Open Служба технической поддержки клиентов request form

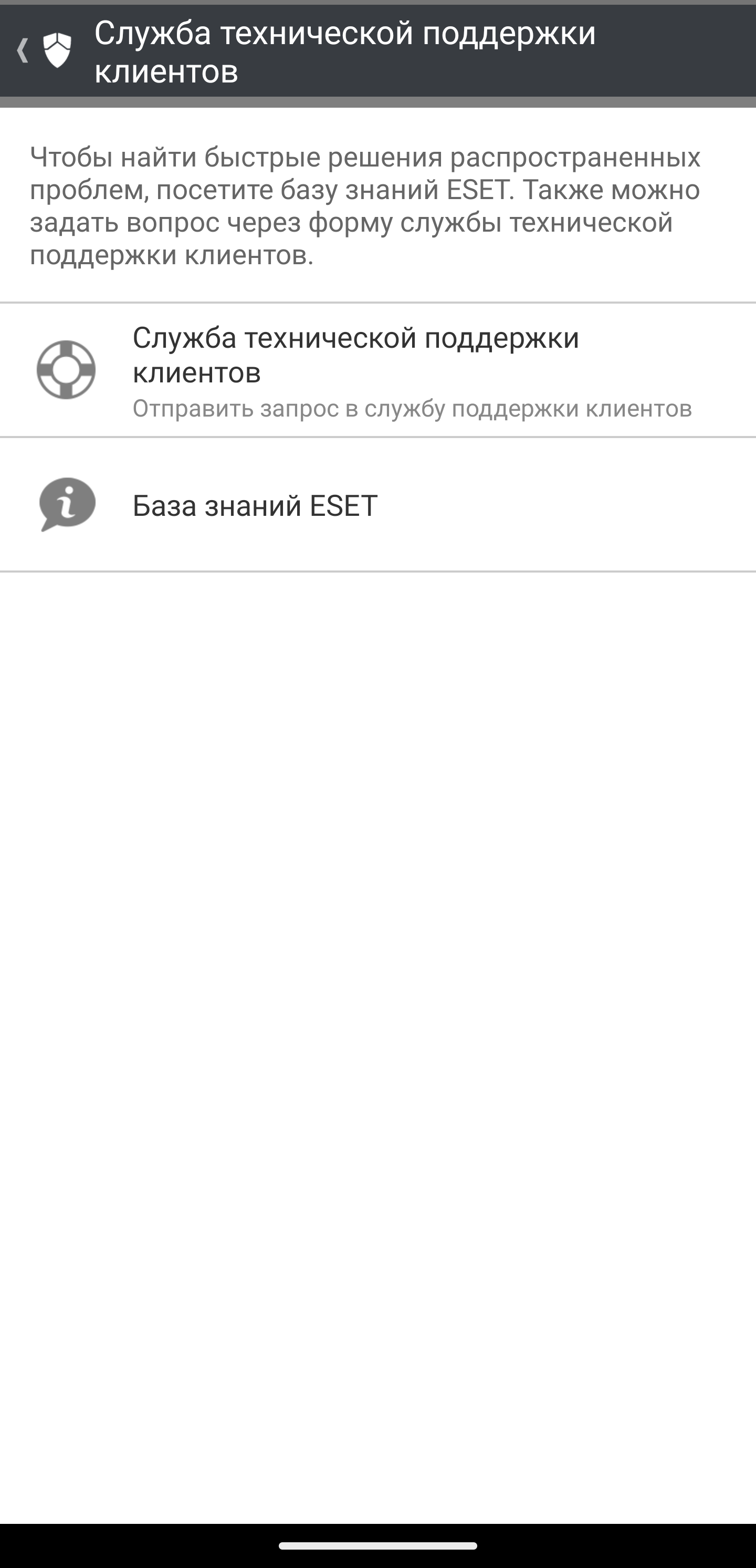(x=377, y=370)
